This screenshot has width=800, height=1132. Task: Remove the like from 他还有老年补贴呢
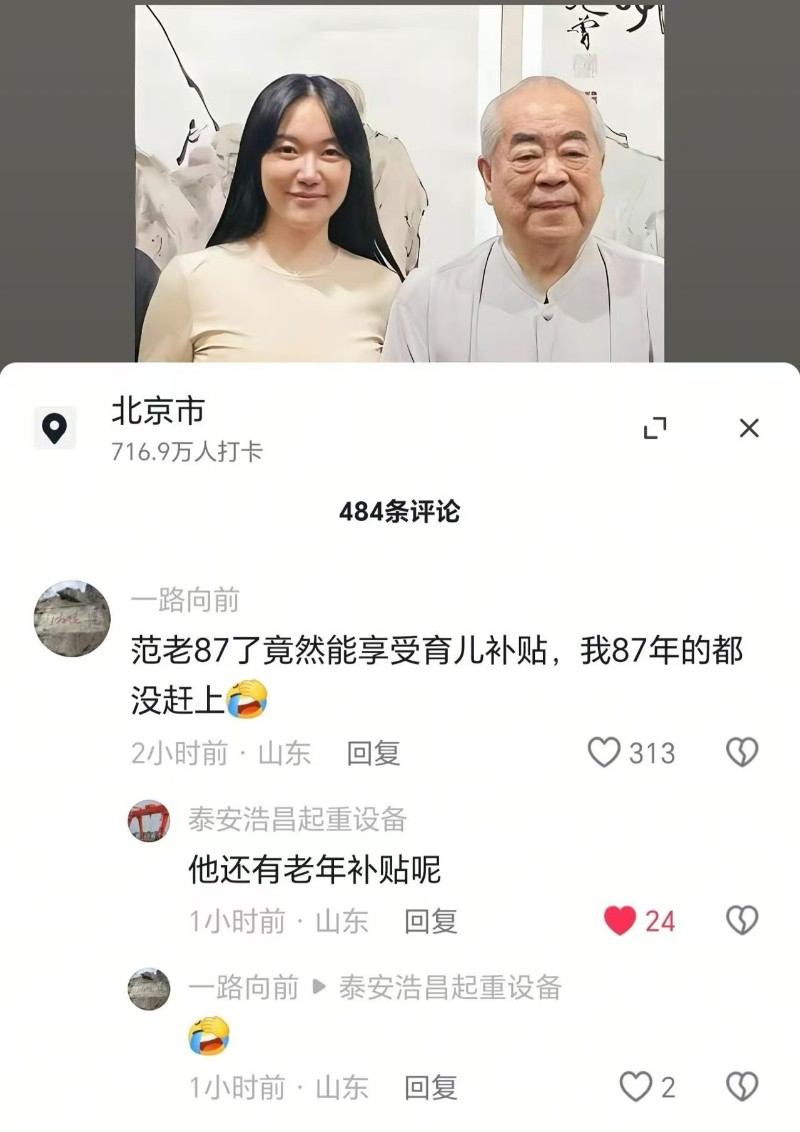(620, 920)
